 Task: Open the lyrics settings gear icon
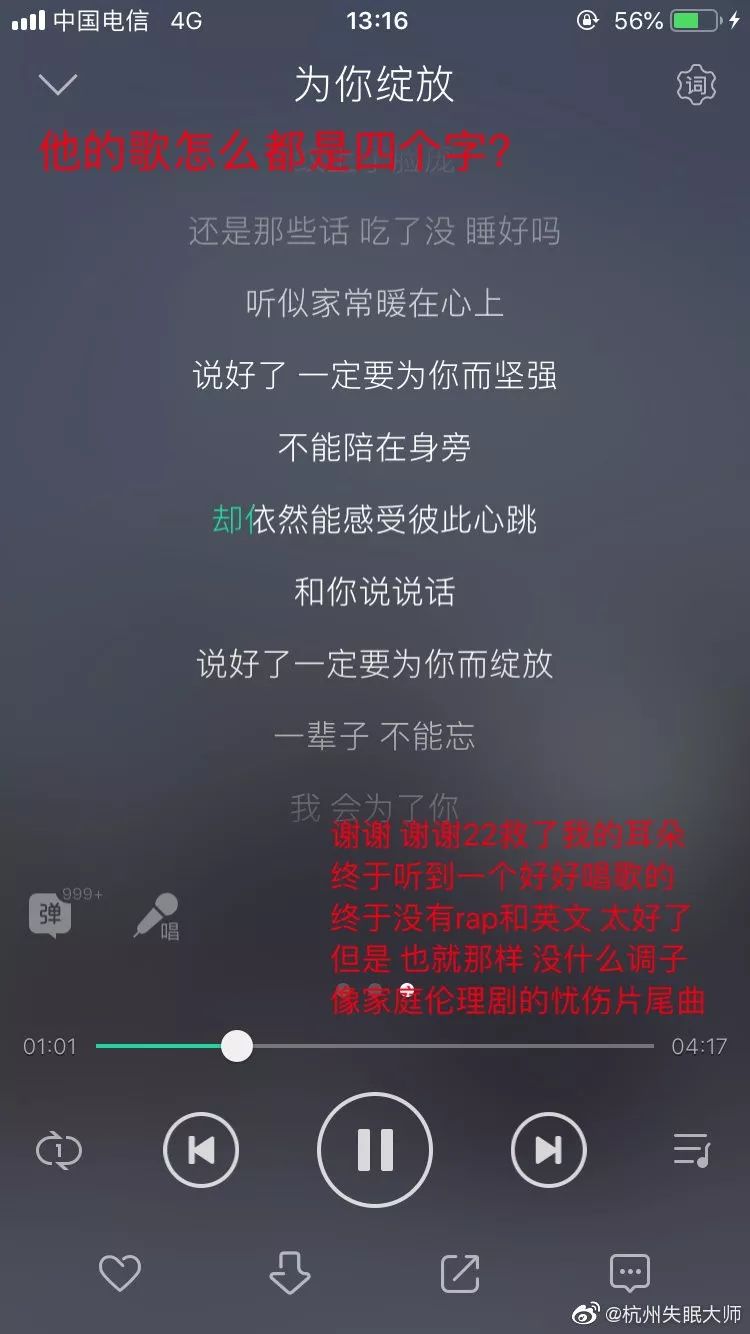(x=696, y=85)
